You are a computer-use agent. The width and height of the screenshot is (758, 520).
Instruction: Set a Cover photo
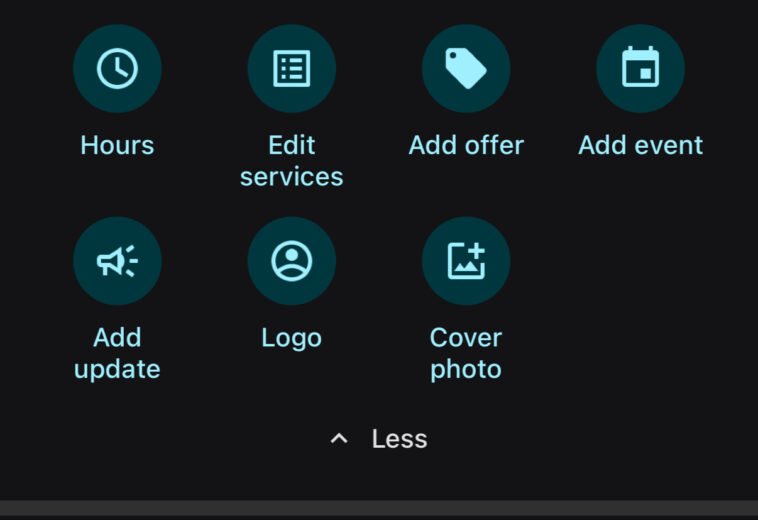coord(466,261)
